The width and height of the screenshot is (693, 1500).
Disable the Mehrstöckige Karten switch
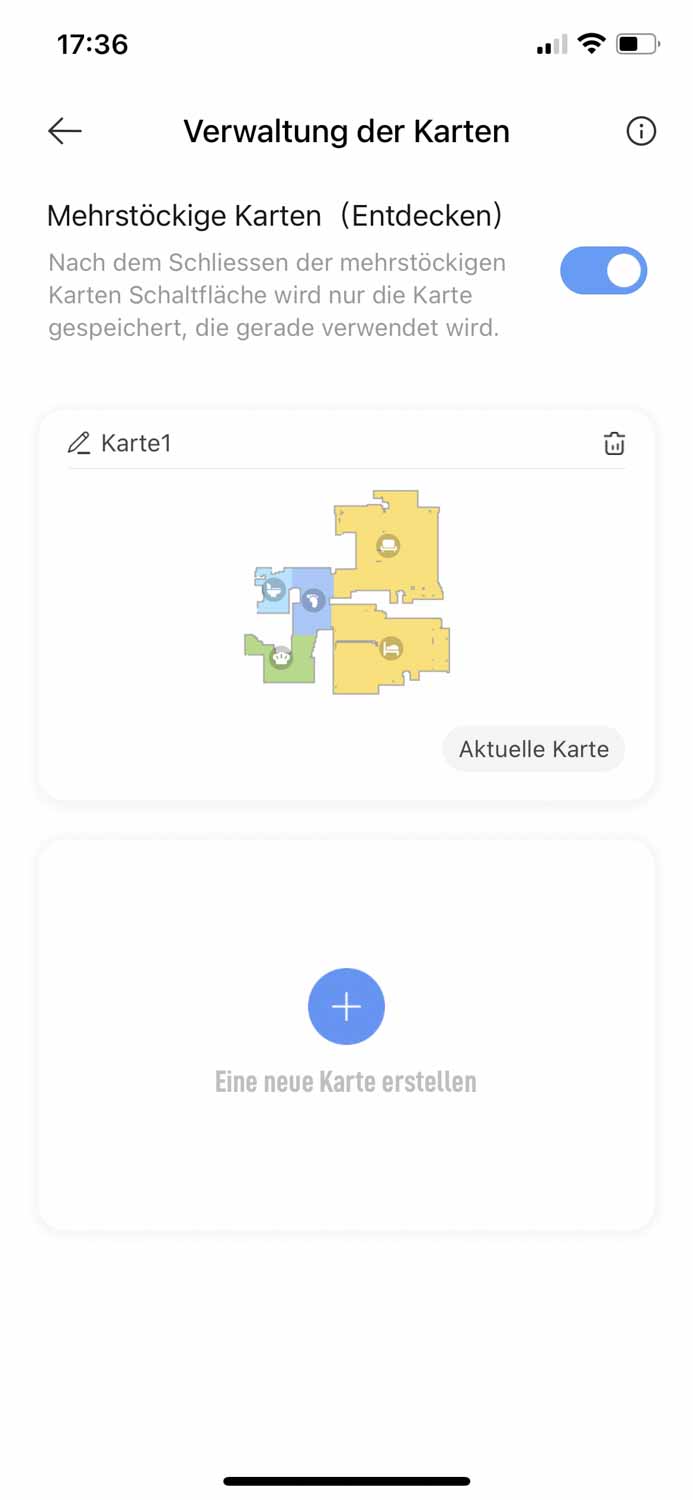point(603,271)
